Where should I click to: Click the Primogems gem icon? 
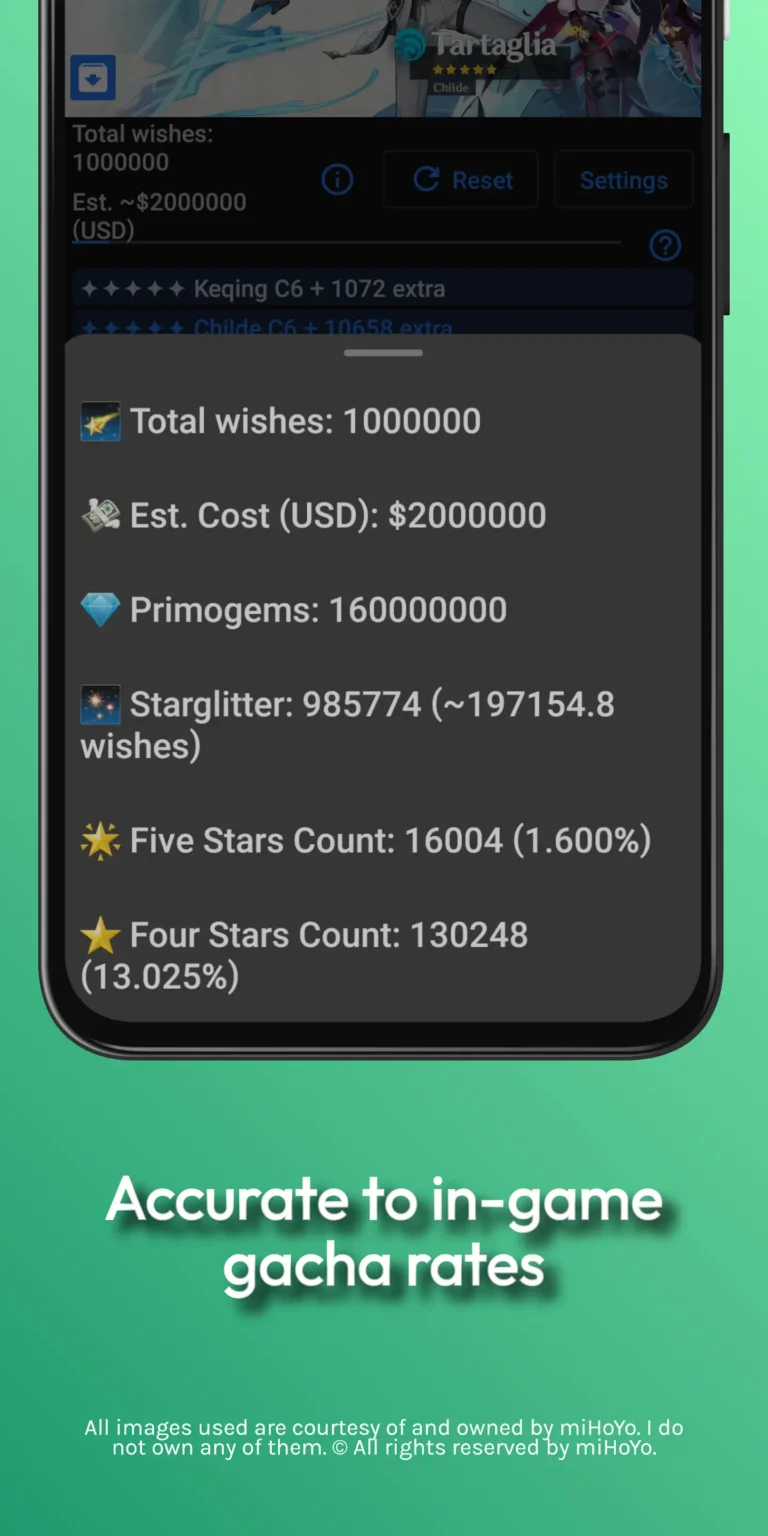click(x=99, y=609)
